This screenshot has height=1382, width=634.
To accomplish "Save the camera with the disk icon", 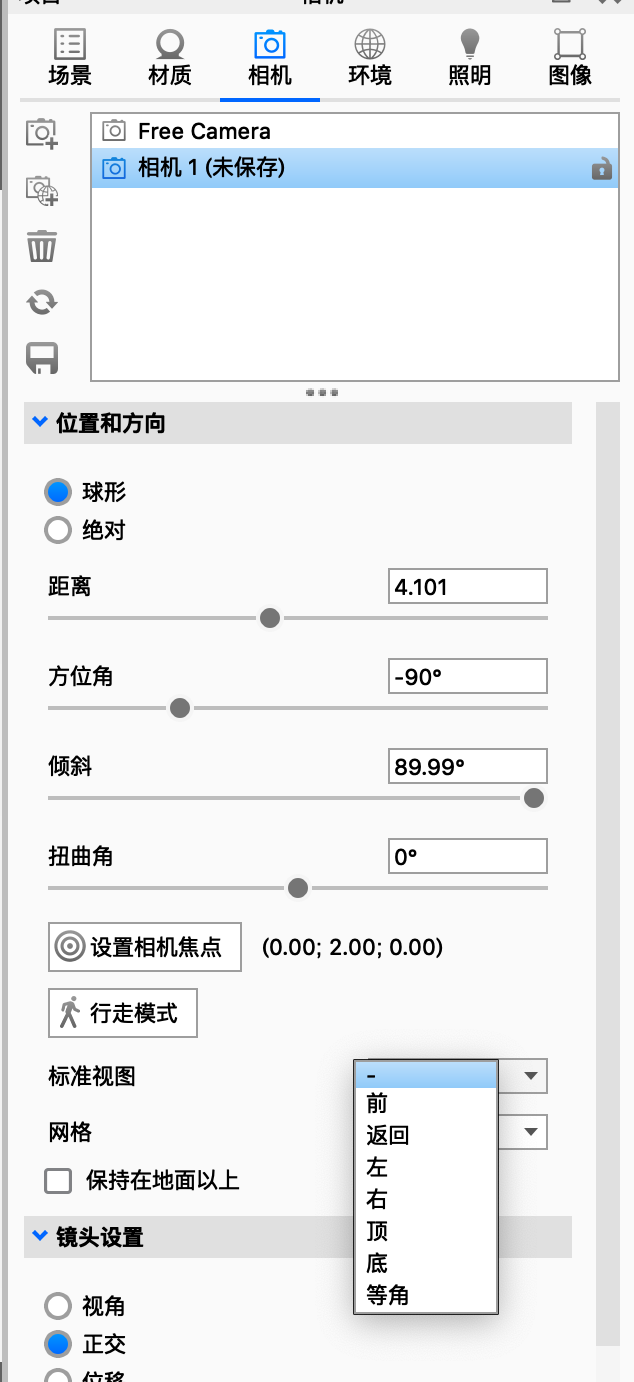I will pos(42,358).
